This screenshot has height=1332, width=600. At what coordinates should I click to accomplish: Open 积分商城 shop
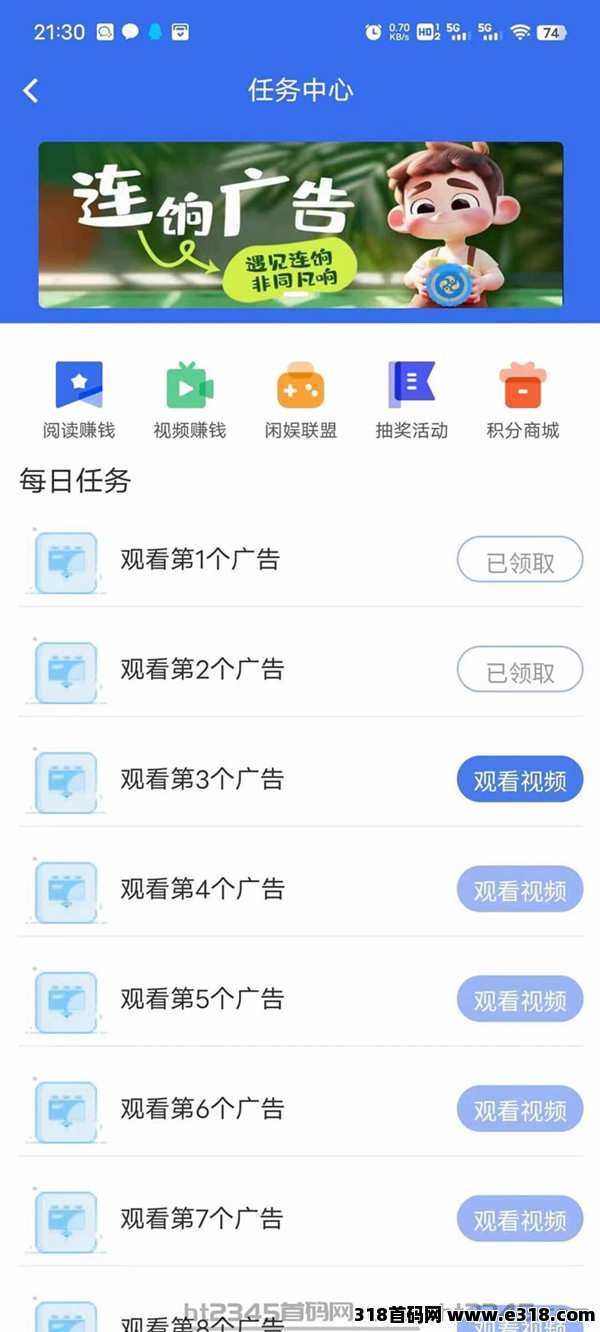[x=522, y=400]
